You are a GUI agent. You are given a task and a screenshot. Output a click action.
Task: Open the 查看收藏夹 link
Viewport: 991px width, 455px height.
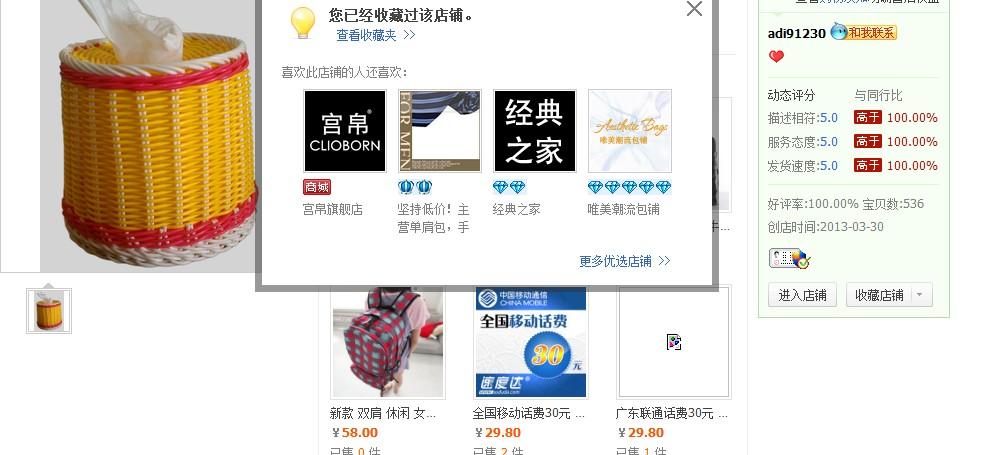tap(375, 35)
